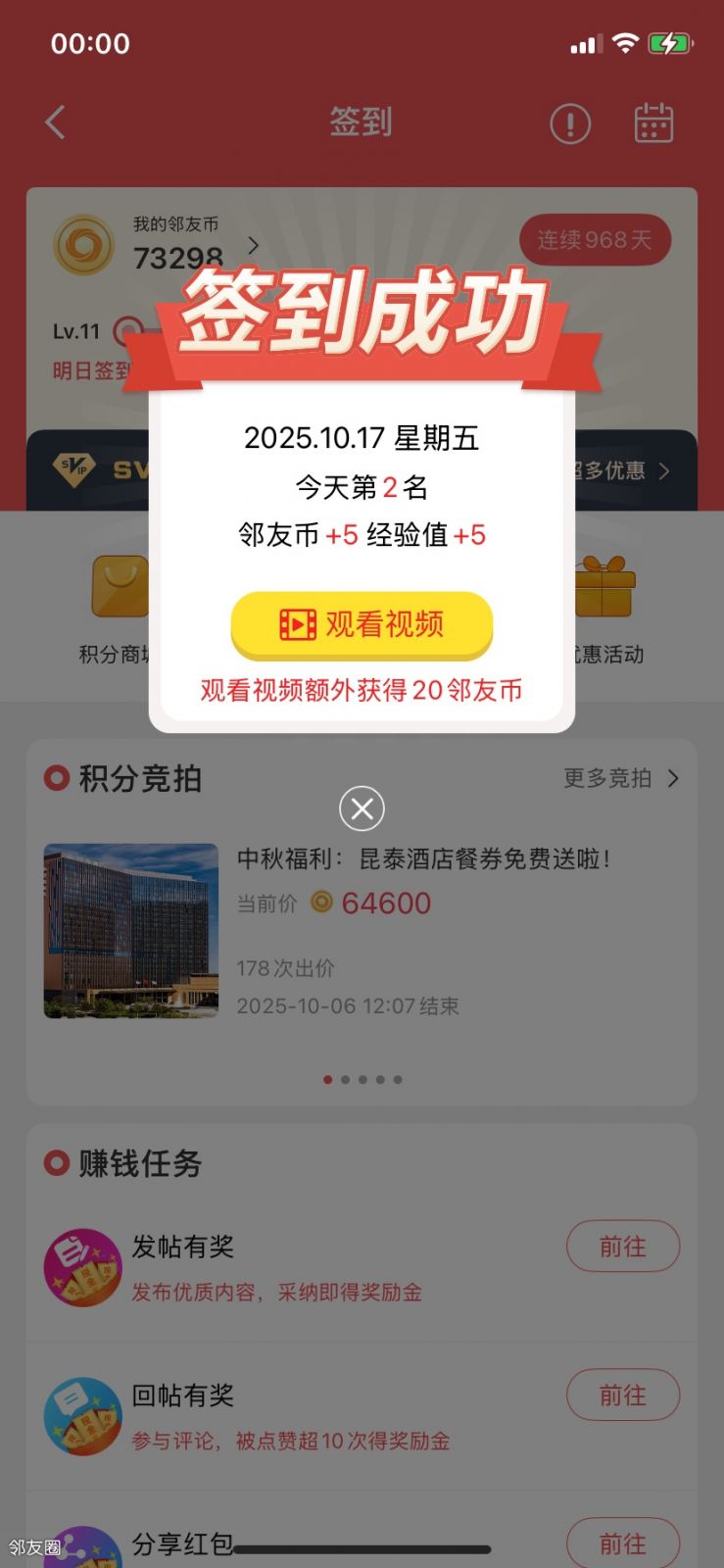Tap 前往 for 发帖有奖
Image resolution: width=724 pixels, height=1568 pixels.
click(x=622, y=1247)
